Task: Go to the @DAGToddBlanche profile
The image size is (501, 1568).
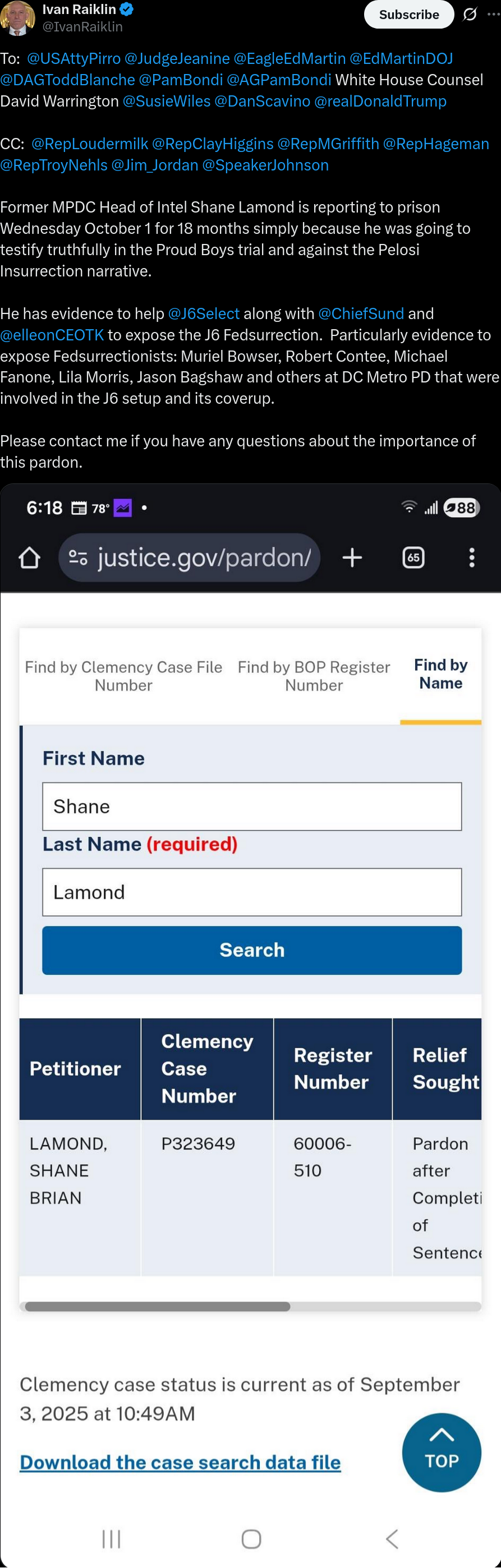Action: [67, 80]
